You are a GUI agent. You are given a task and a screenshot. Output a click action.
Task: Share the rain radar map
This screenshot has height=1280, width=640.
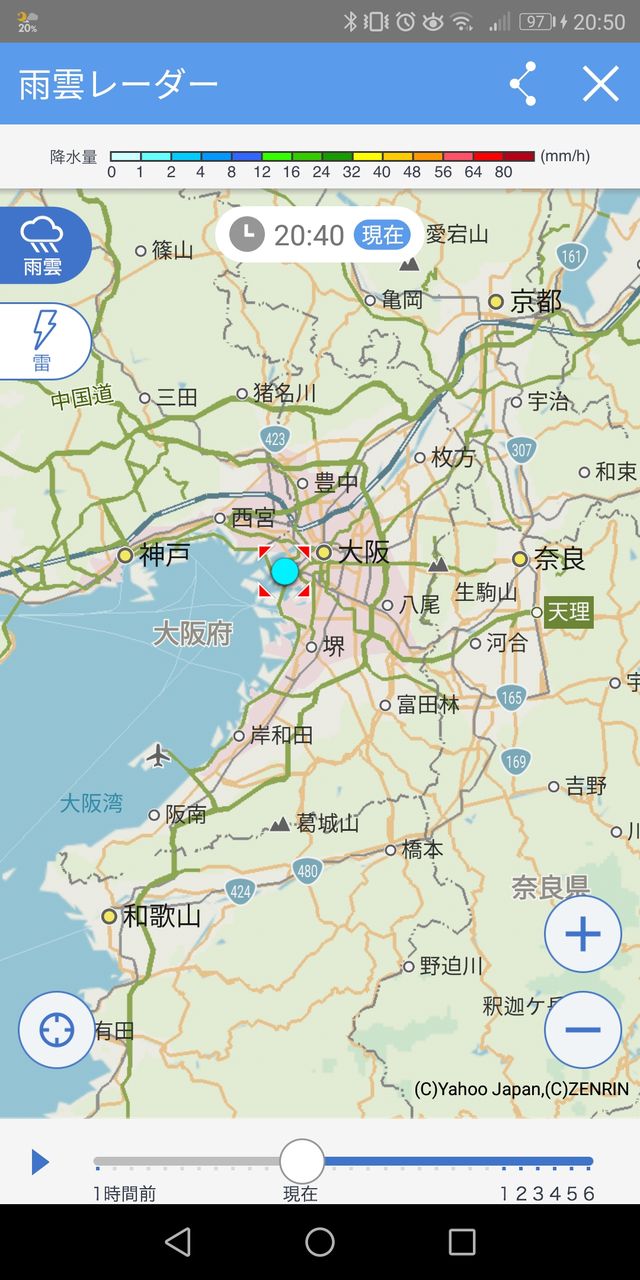[523, 84]
